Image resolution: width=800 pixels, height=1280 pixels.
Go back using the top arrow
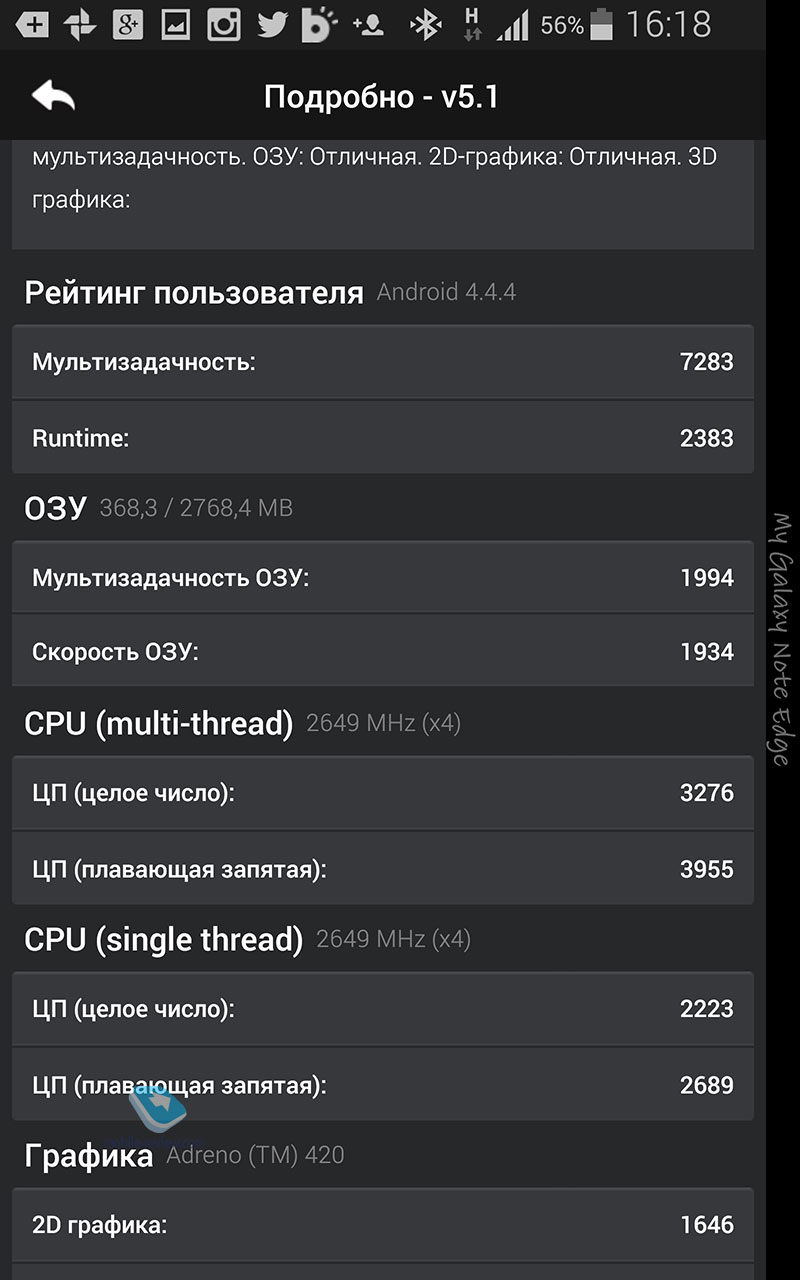pyautogui.click(x=54, y=96)
